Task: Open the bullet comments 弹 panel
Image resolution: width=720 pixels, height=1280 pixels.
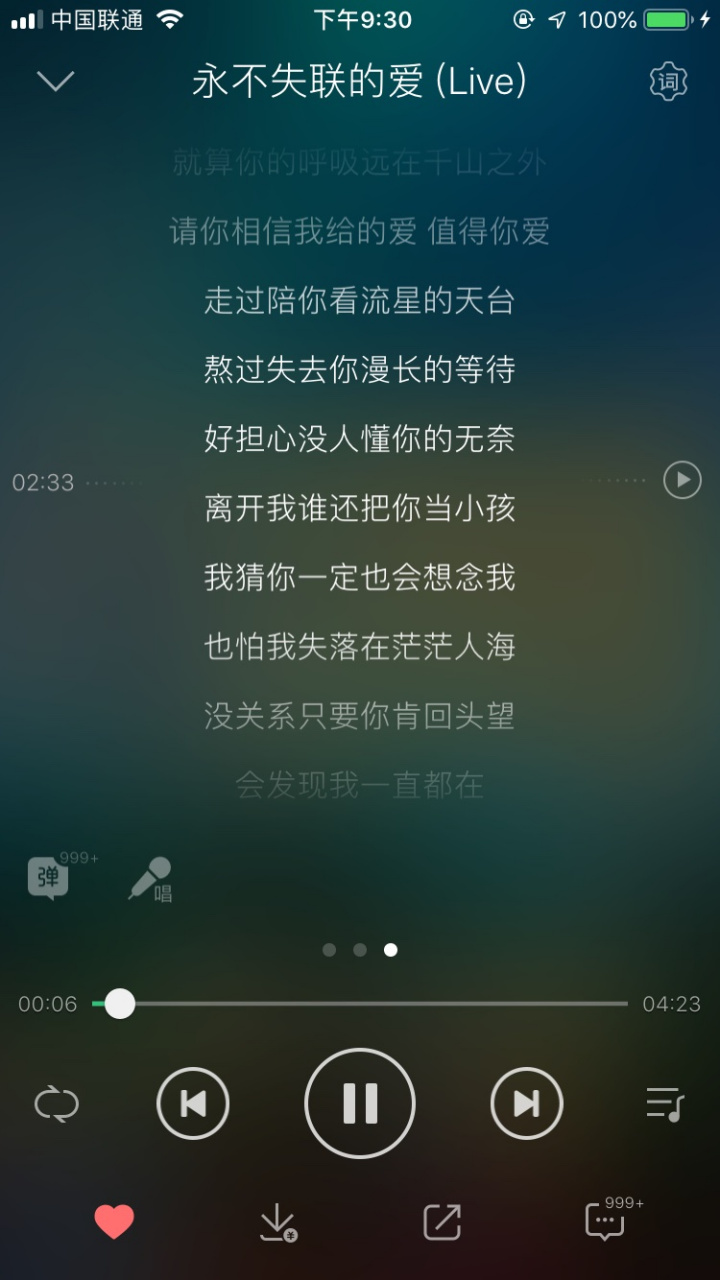Action: pos(48,878)
